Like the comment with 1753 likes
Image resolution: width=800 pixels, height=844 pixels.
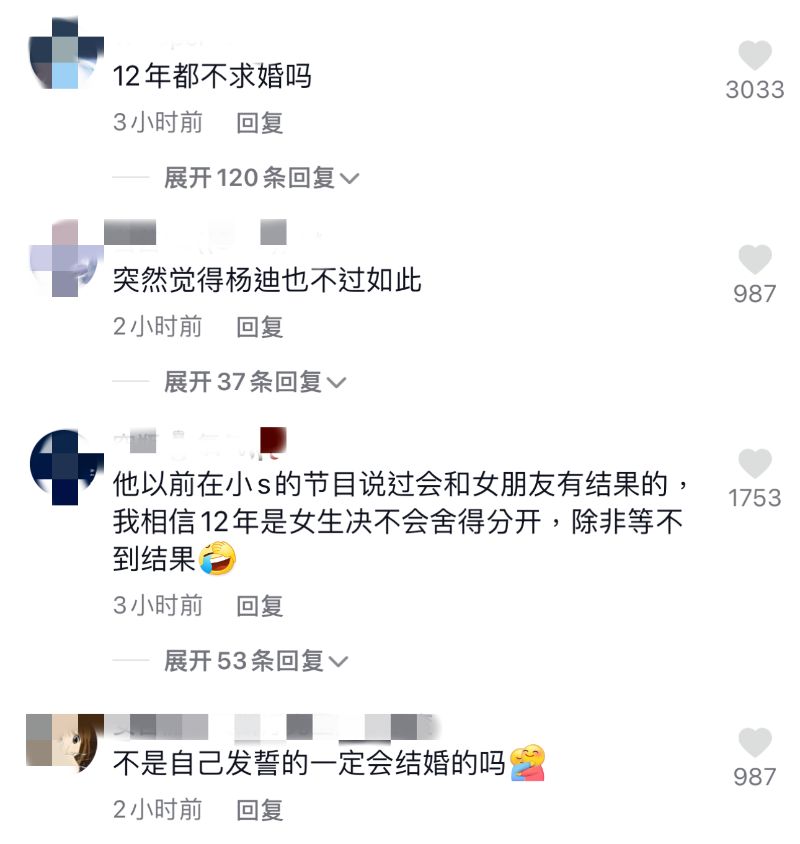[x=755, y=464]
